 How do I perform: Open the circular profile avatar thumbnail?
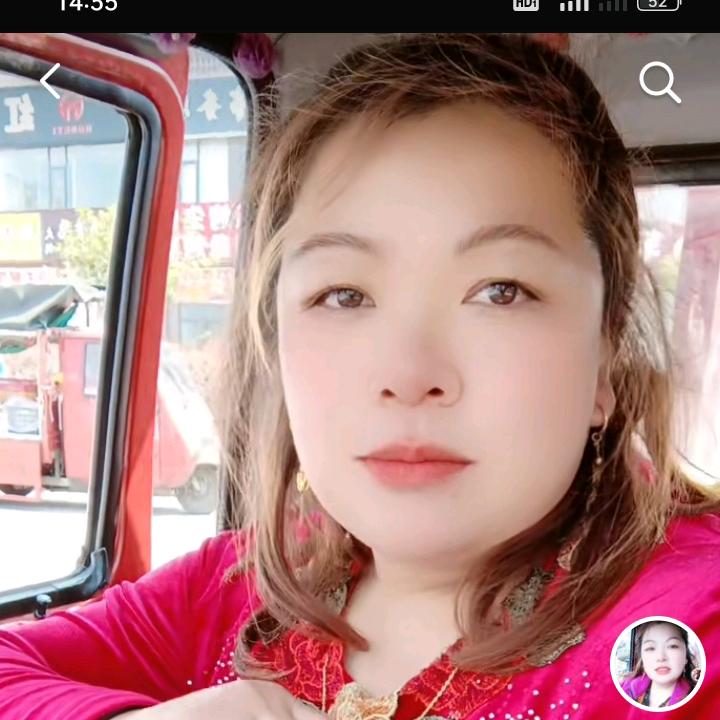pyautogui.click(x=658, y=664)
